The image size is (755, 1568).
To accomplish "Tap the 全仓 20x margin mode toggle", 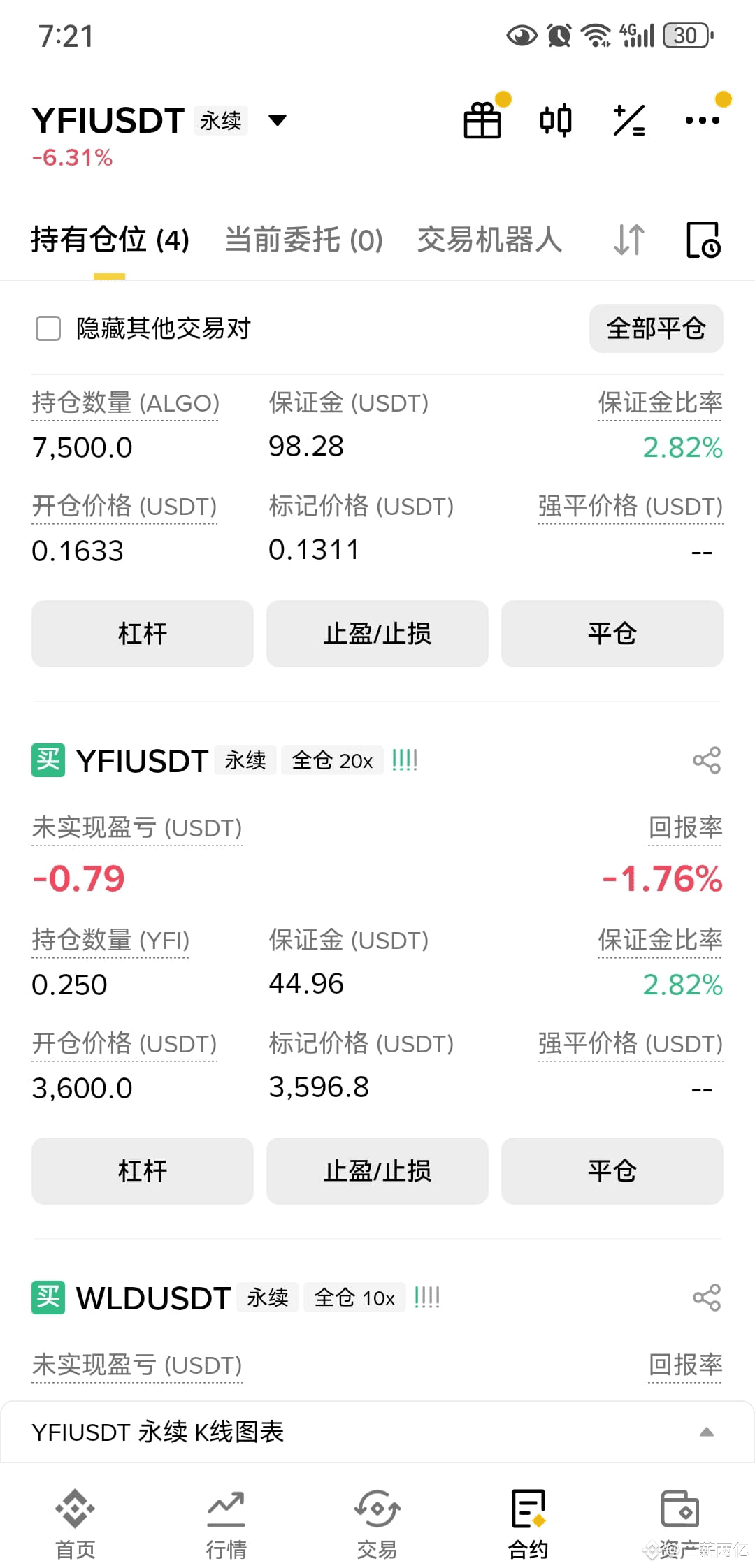I will click(x=332, y=760).
